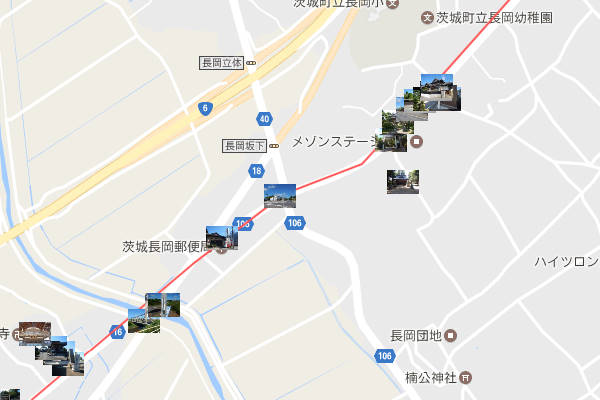Screen dimensions: 600x400
Task: Open photo thumbnail beside 長岡坂下 intersection
Action: tap(279, 195)
